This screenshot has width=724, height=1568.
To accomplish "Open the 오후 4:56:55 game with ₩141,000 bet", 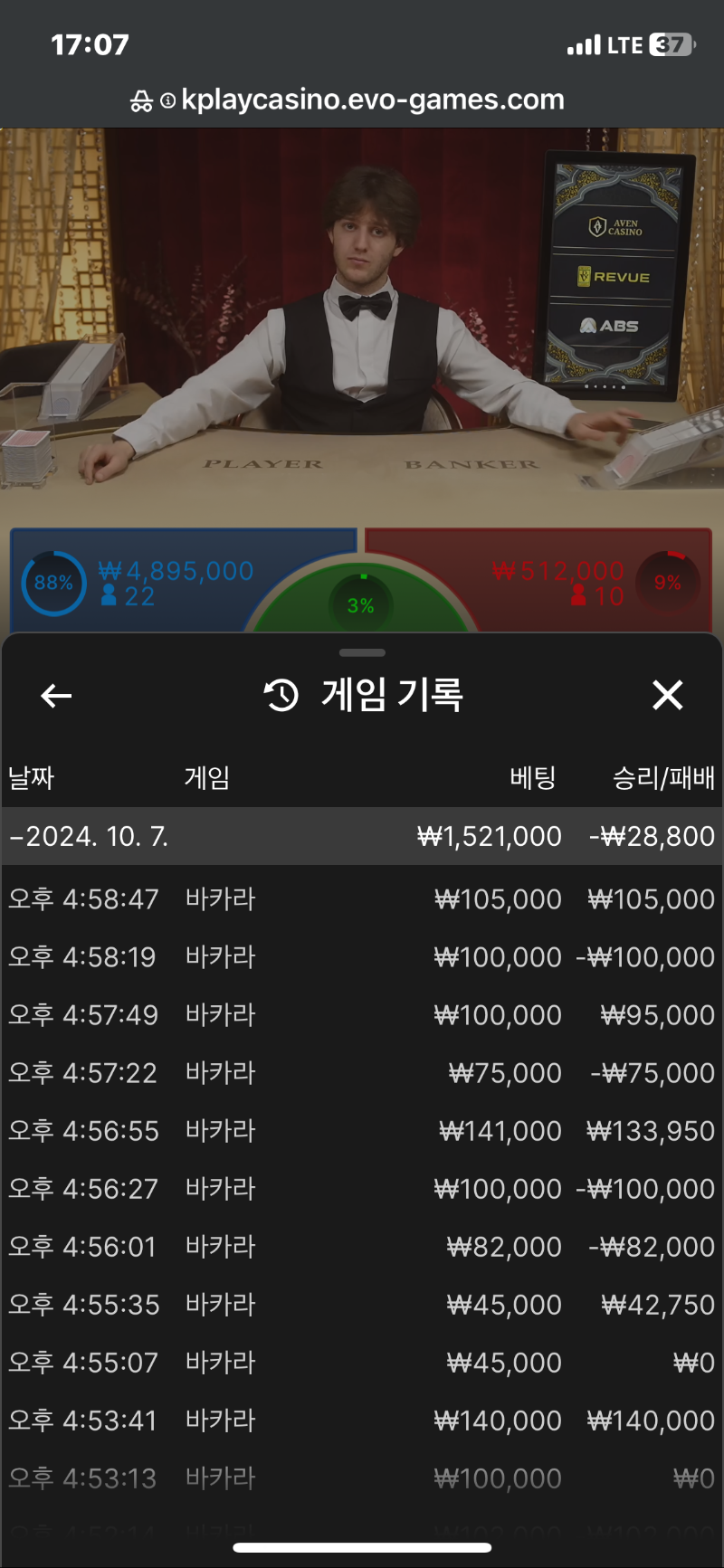I will (x=362, y=1131).
